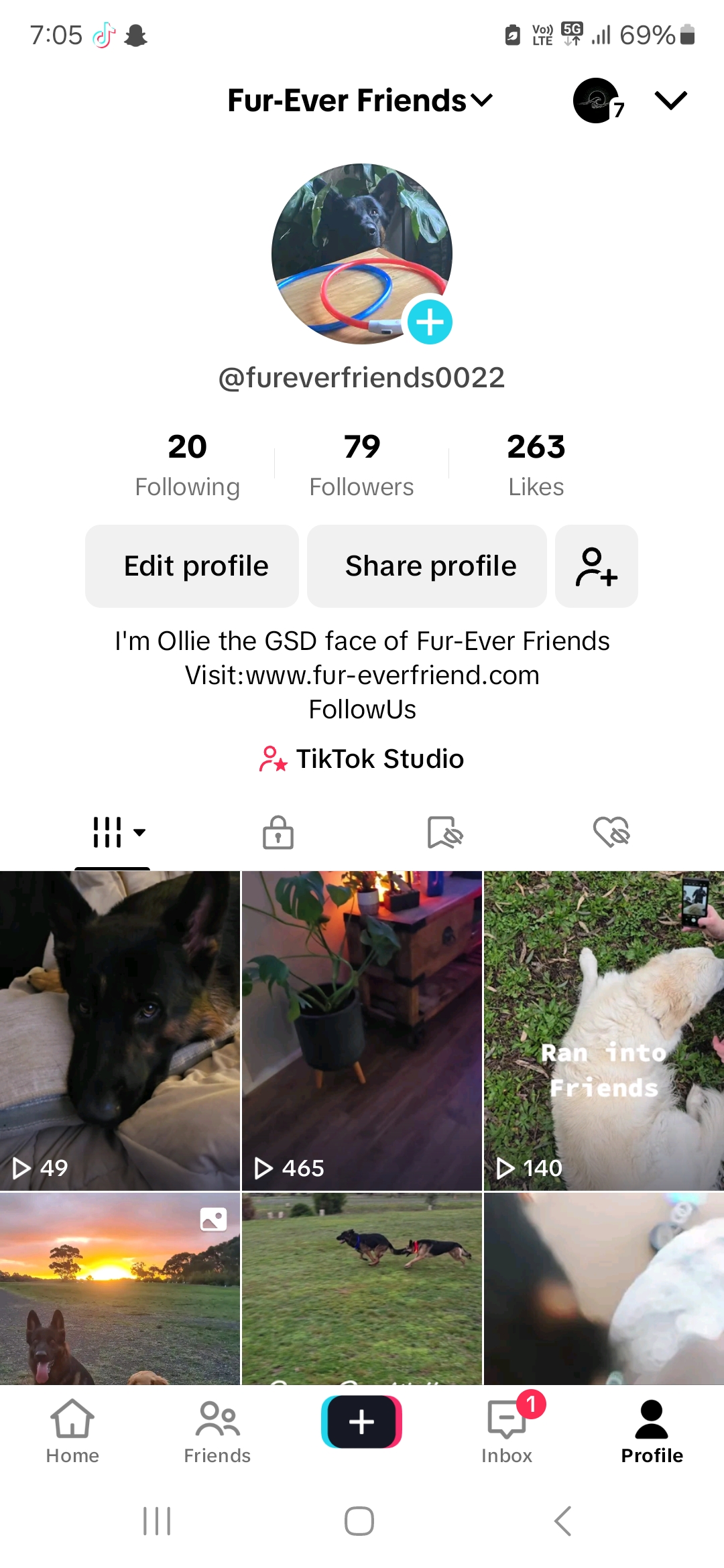The image size is (724, 1568).
Task: Tap the create video plus button
Action: click(x=361, y=1421)
